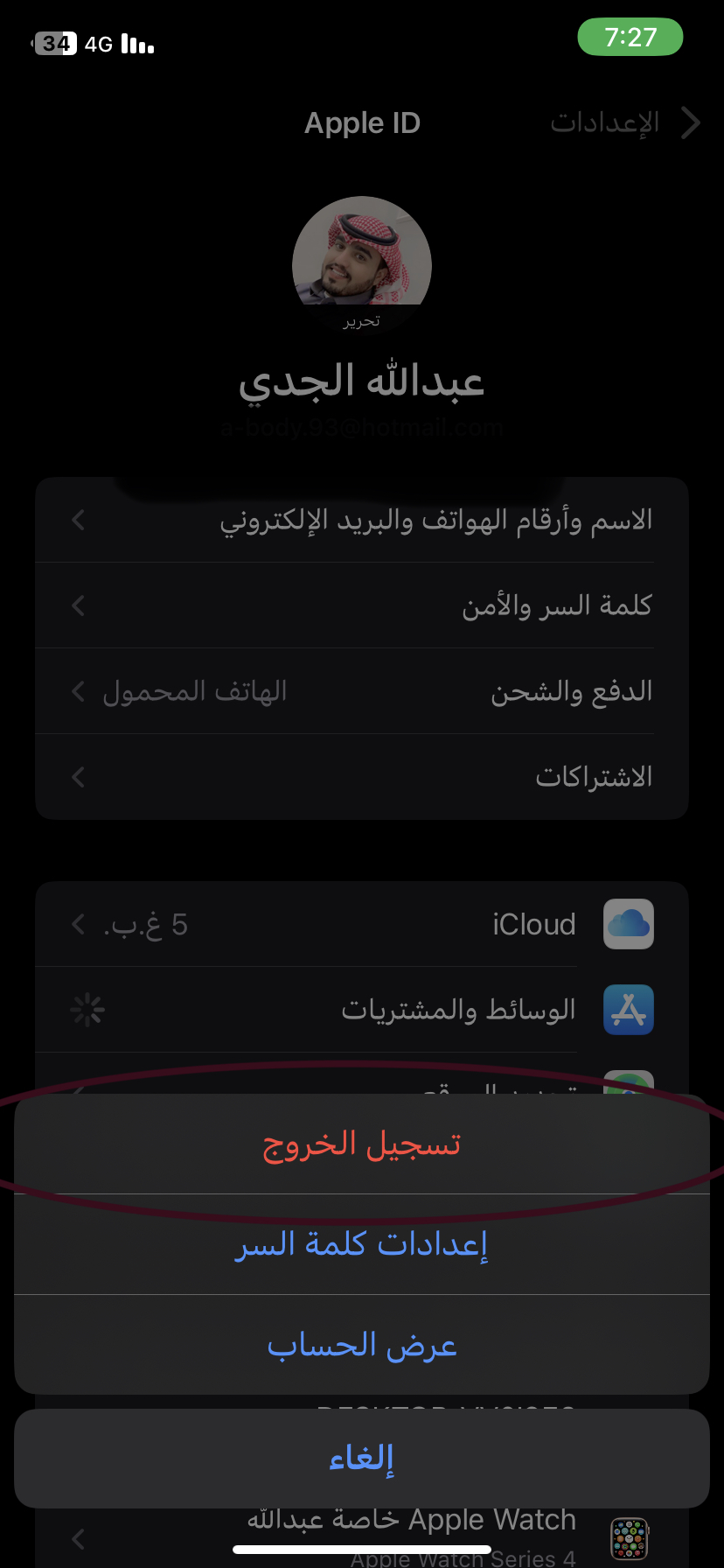
Task: Tap تسجيل الخروج to sign out
Action: pos(362,1144)
